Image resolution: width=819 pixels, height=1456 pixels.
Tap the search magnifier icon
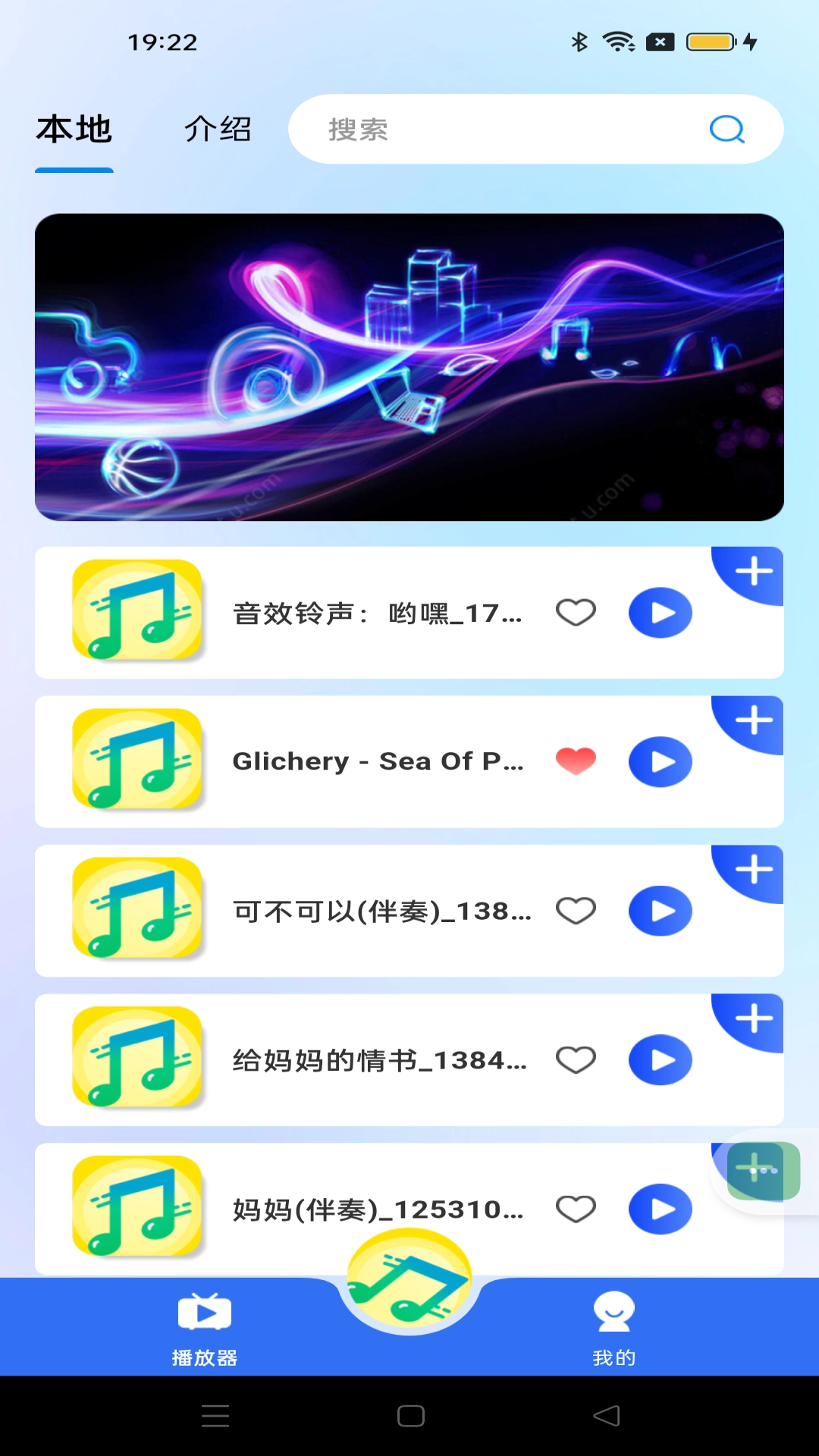tap(726, 129)
